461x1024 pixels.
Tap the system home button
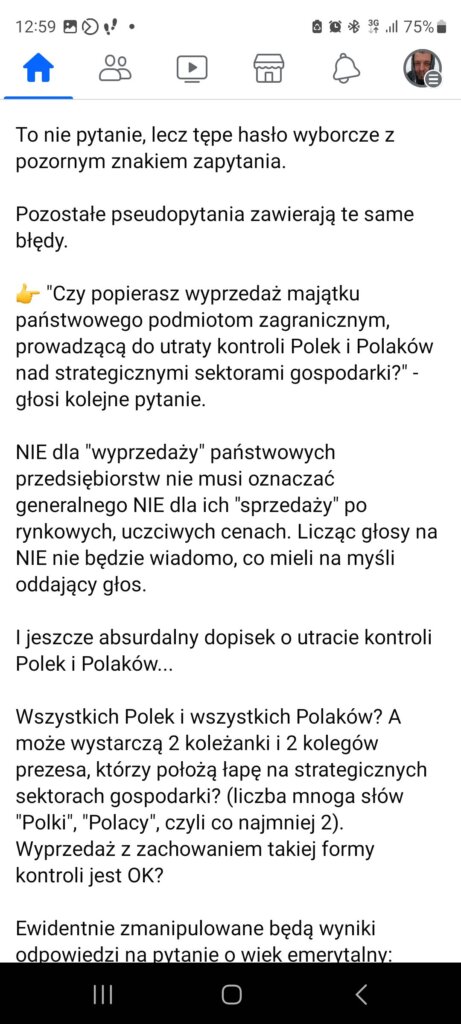pos(231,994)
